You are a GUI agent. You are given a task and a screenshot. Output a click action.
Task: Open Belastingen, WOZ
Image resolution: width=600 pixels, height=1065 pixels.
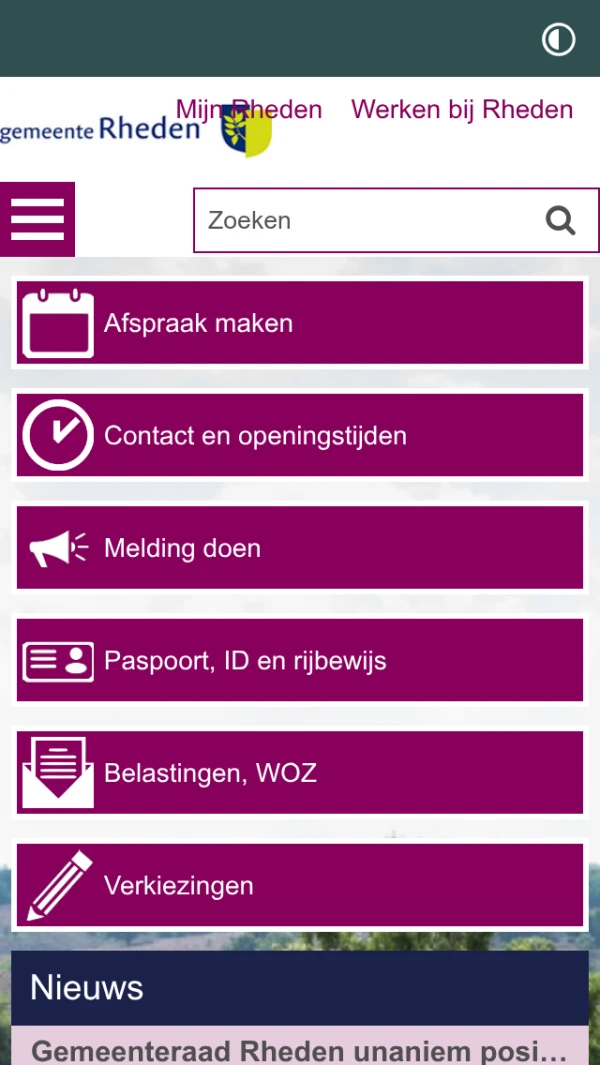[299, 773]
